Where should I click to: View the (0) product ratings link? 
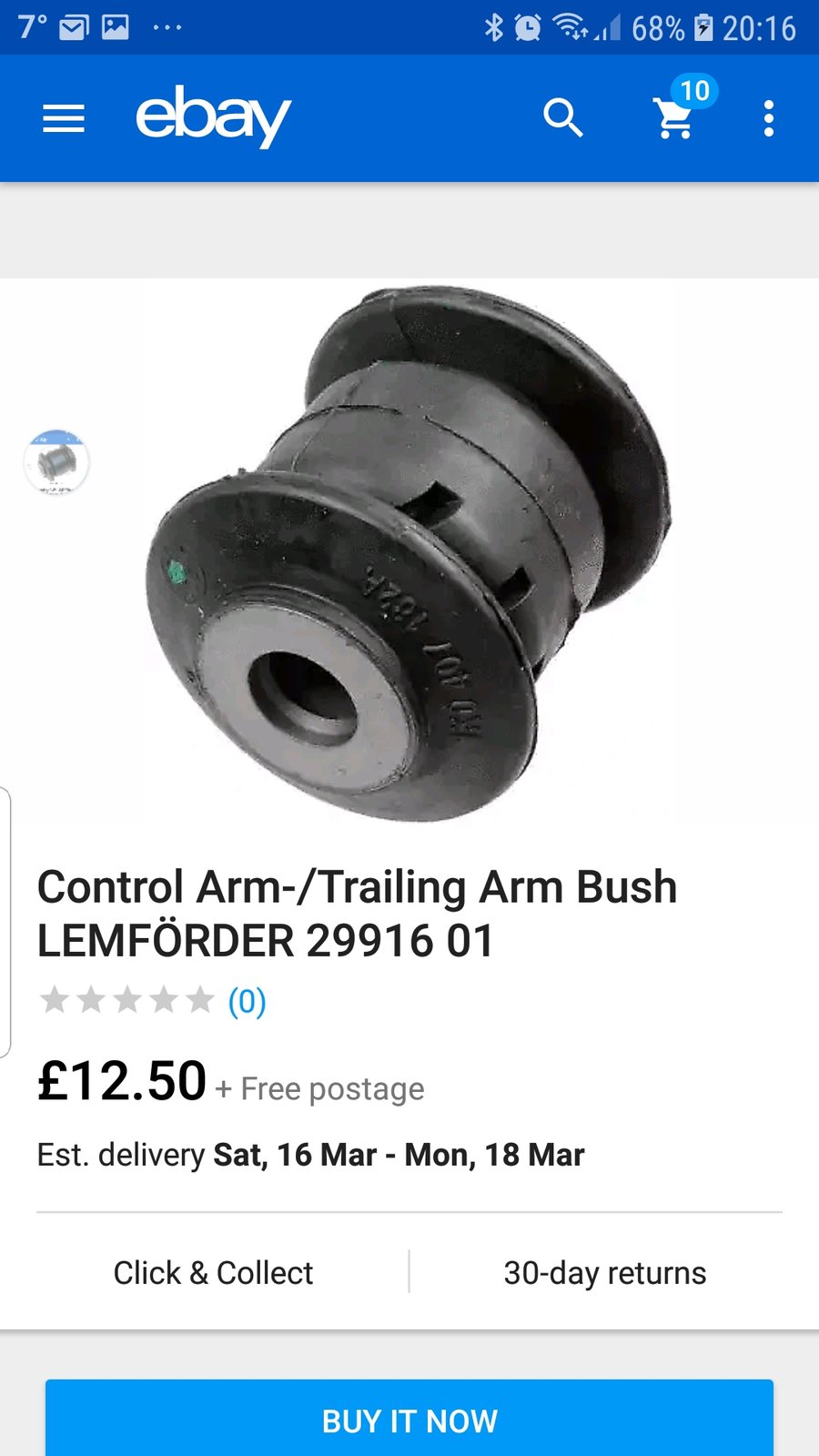click(x=247, y=1001)
